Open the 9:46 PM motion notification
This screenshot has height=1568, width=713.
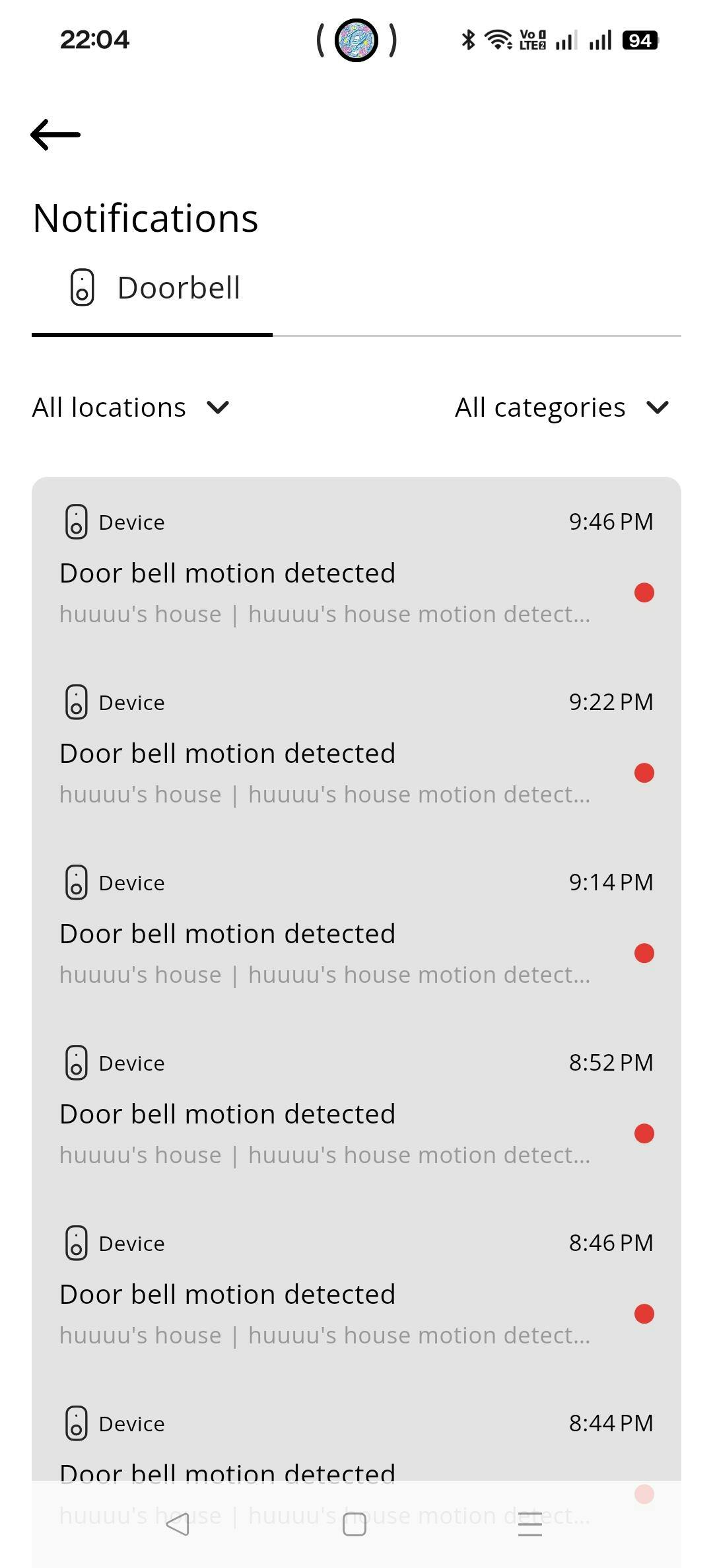coord(325,573)
